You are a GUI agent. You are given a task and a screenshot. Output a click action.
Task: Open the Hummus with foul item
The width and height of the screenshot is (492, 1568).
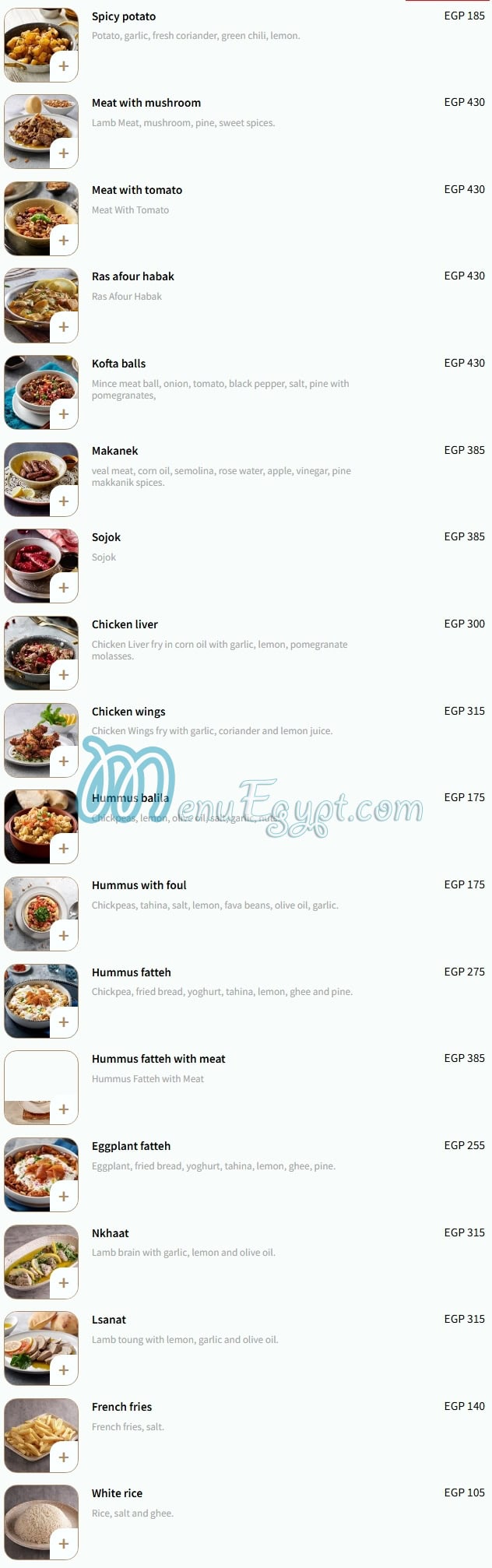(x=139, y=885)
